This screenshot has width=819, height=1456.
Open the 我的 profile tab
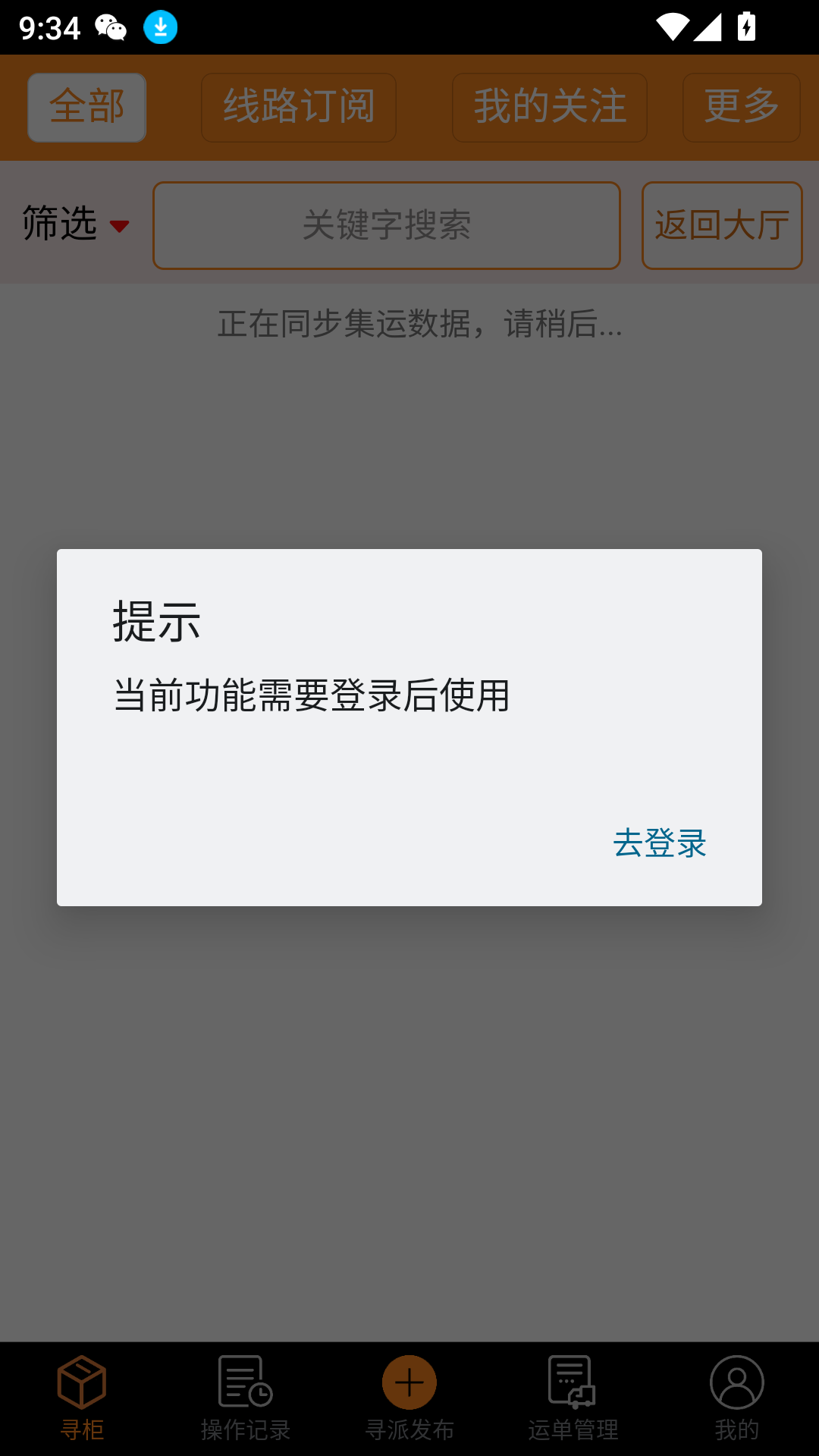[736, 1398]
